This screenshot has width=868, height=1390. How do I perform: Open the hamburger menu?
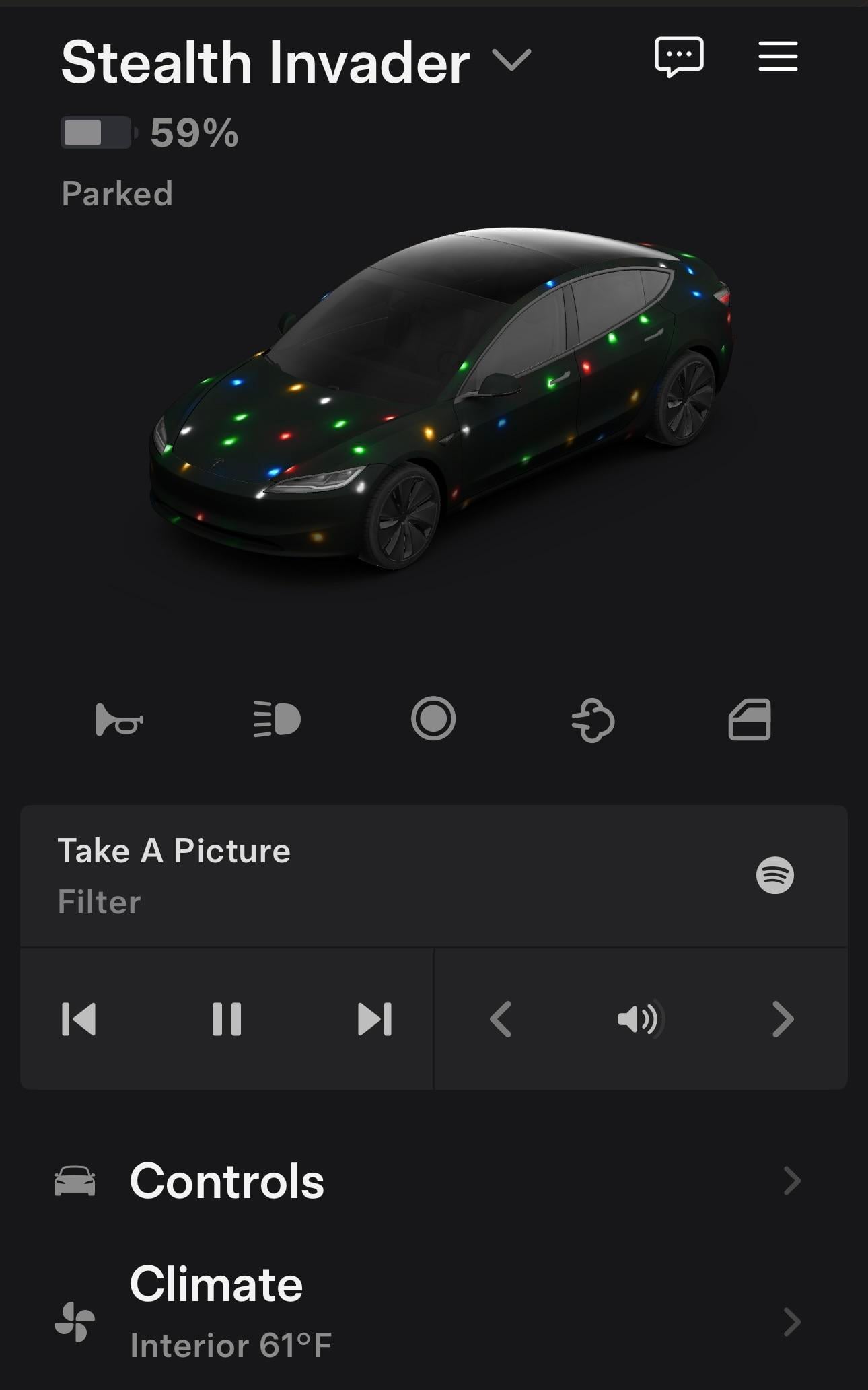[778, 56]
